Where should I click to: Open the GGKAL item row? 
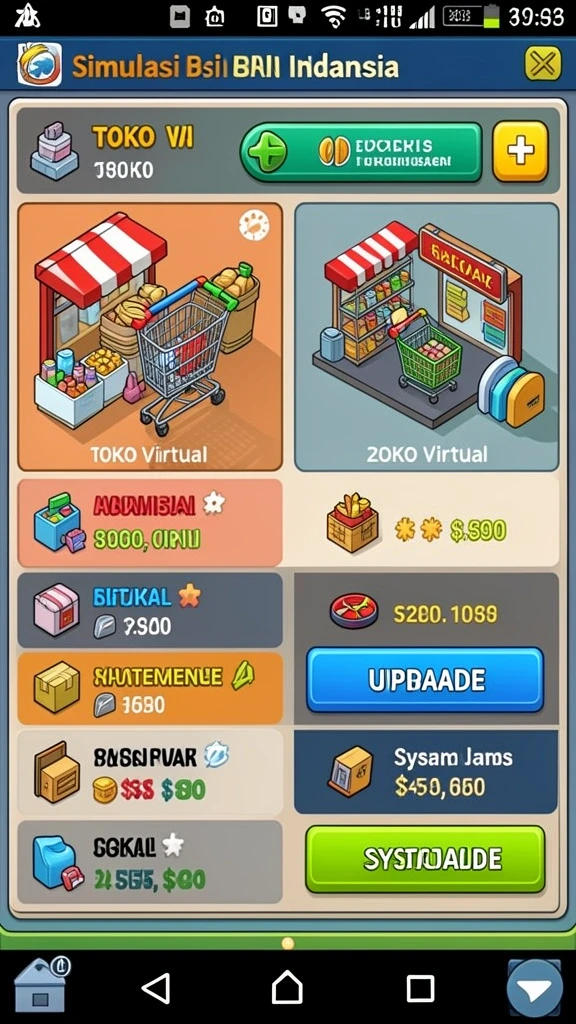[150, 861]
